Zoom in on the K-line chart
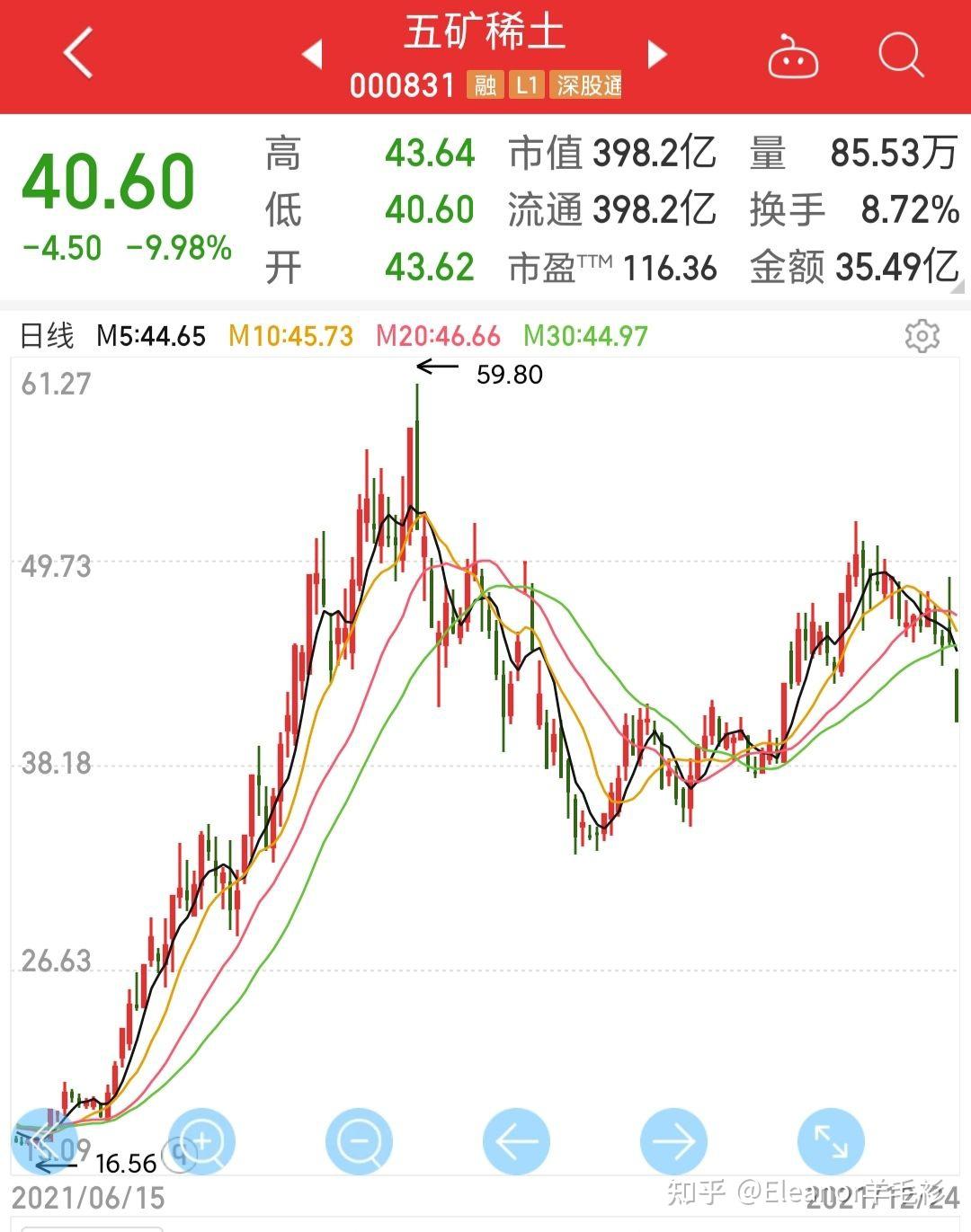 [201, 1141]
